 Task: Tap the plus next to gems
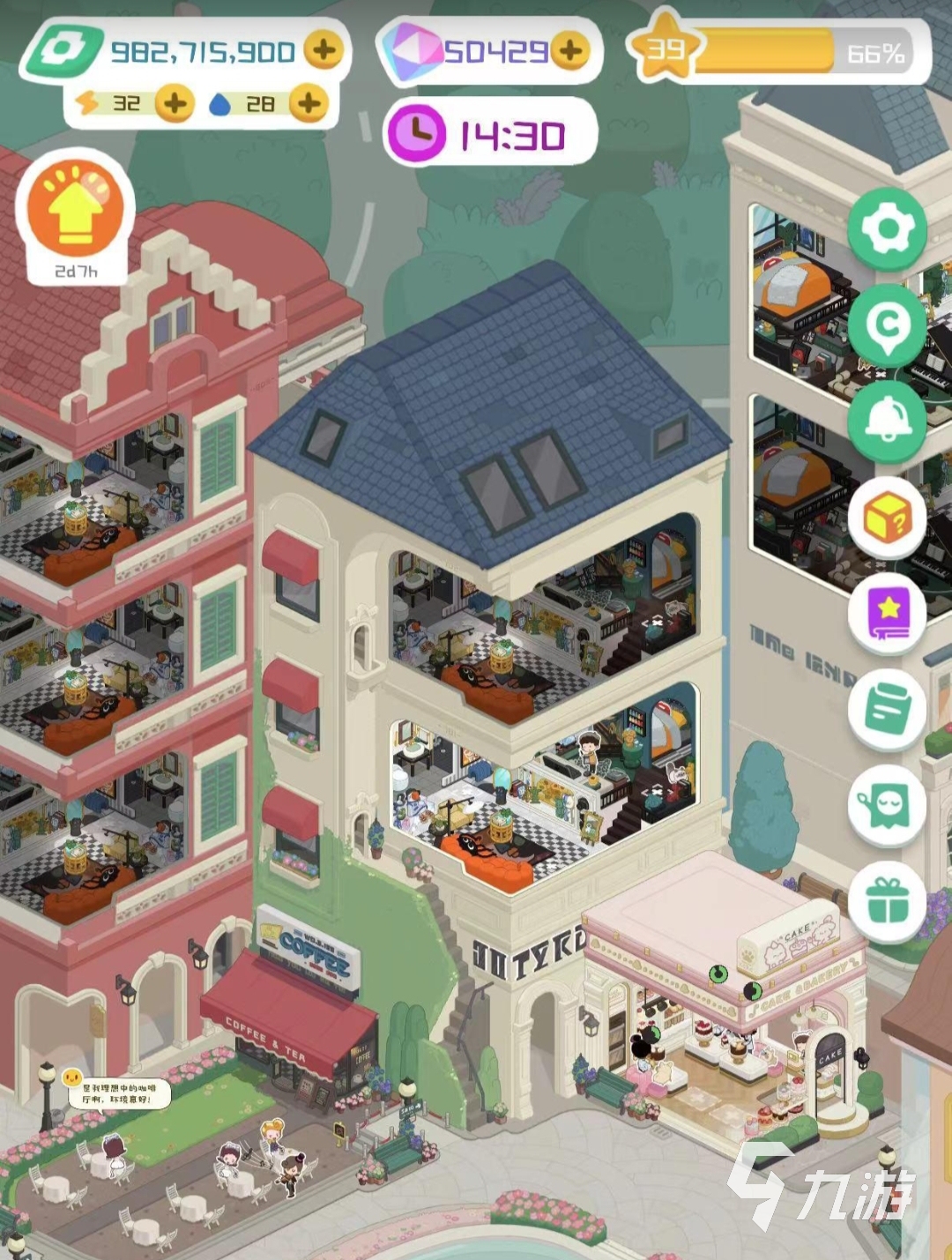point(570,50)
